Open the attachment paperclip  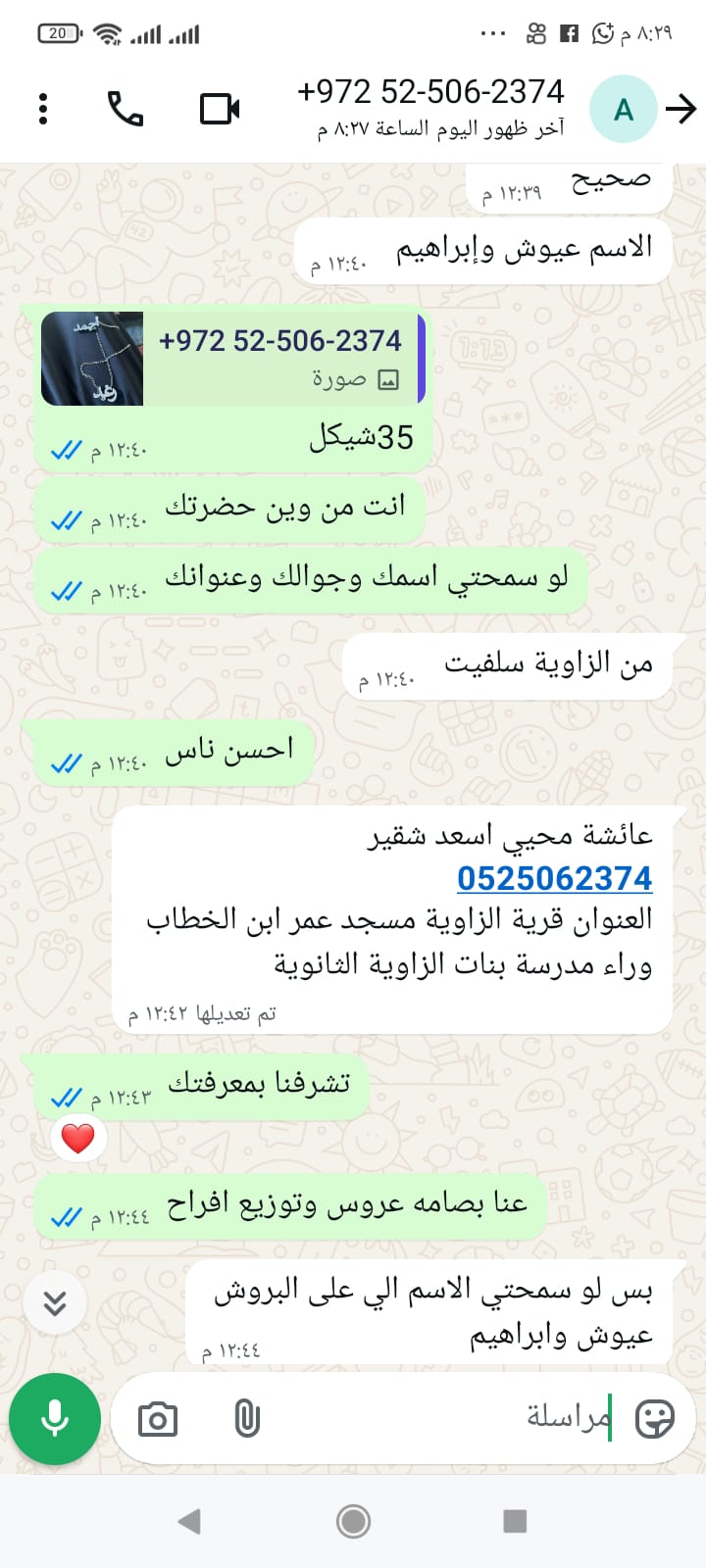click(247, 1419)
